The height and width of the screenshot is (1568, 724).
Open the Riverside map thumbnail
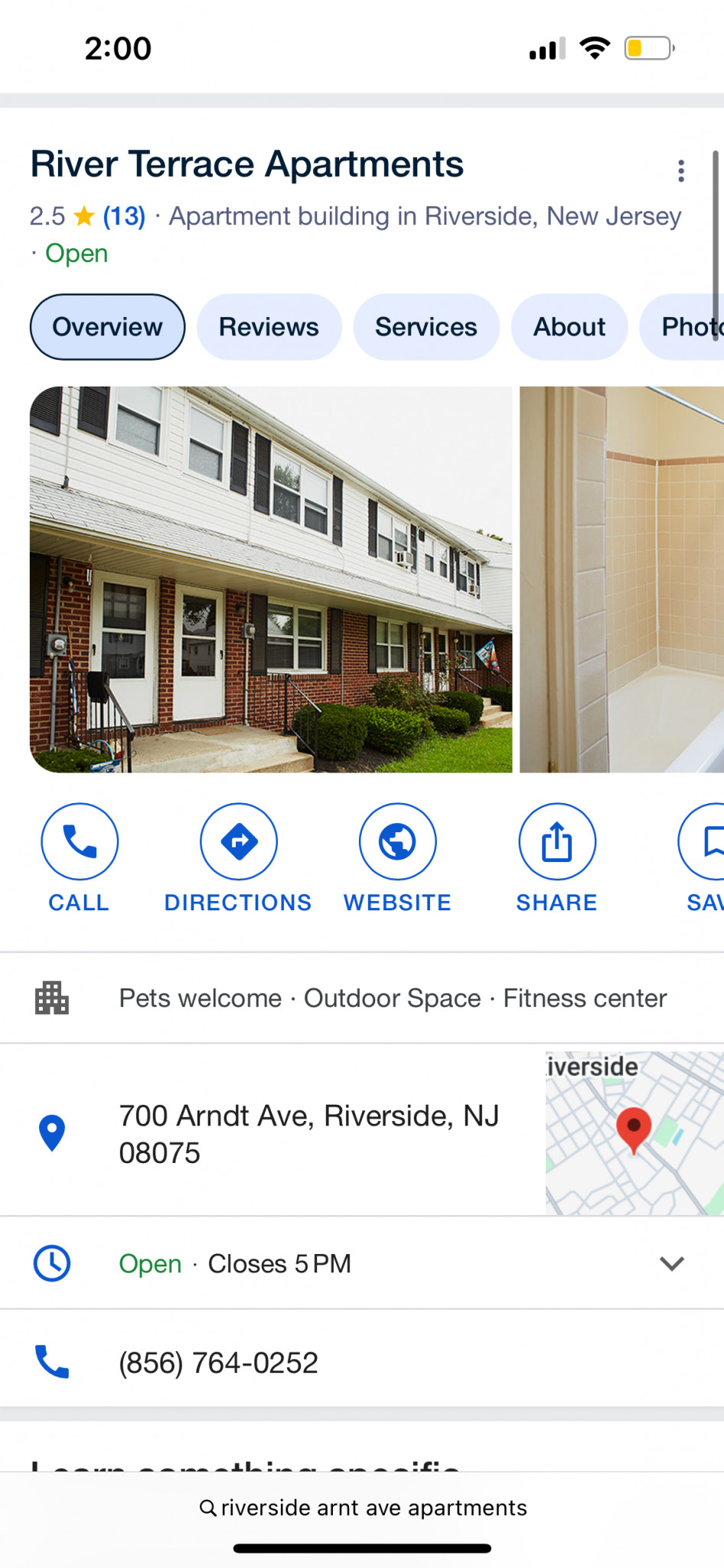634,1134
